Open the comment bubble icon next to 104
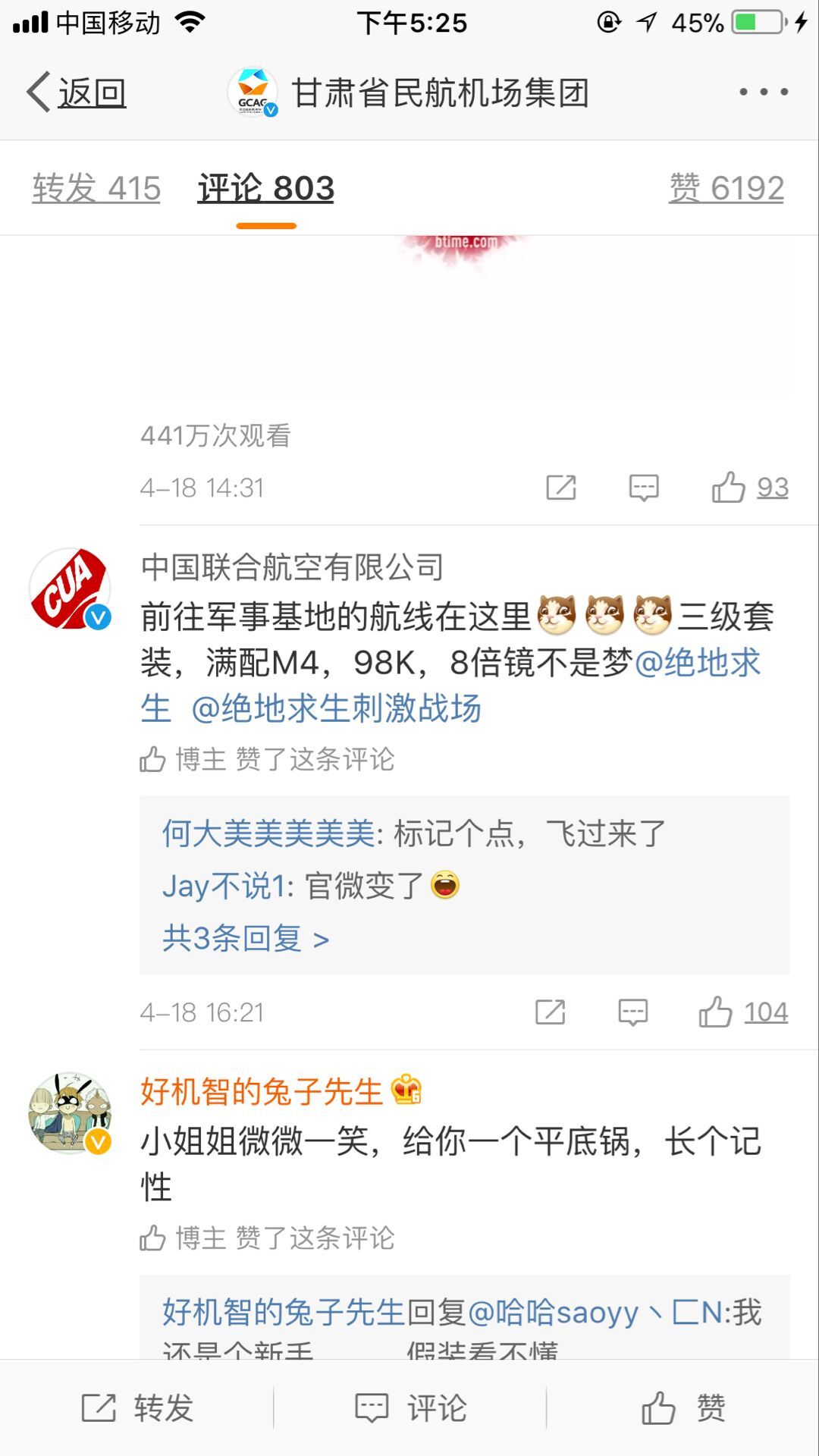This screenshot has width=819, height=1456. (x=635, y=1012)
